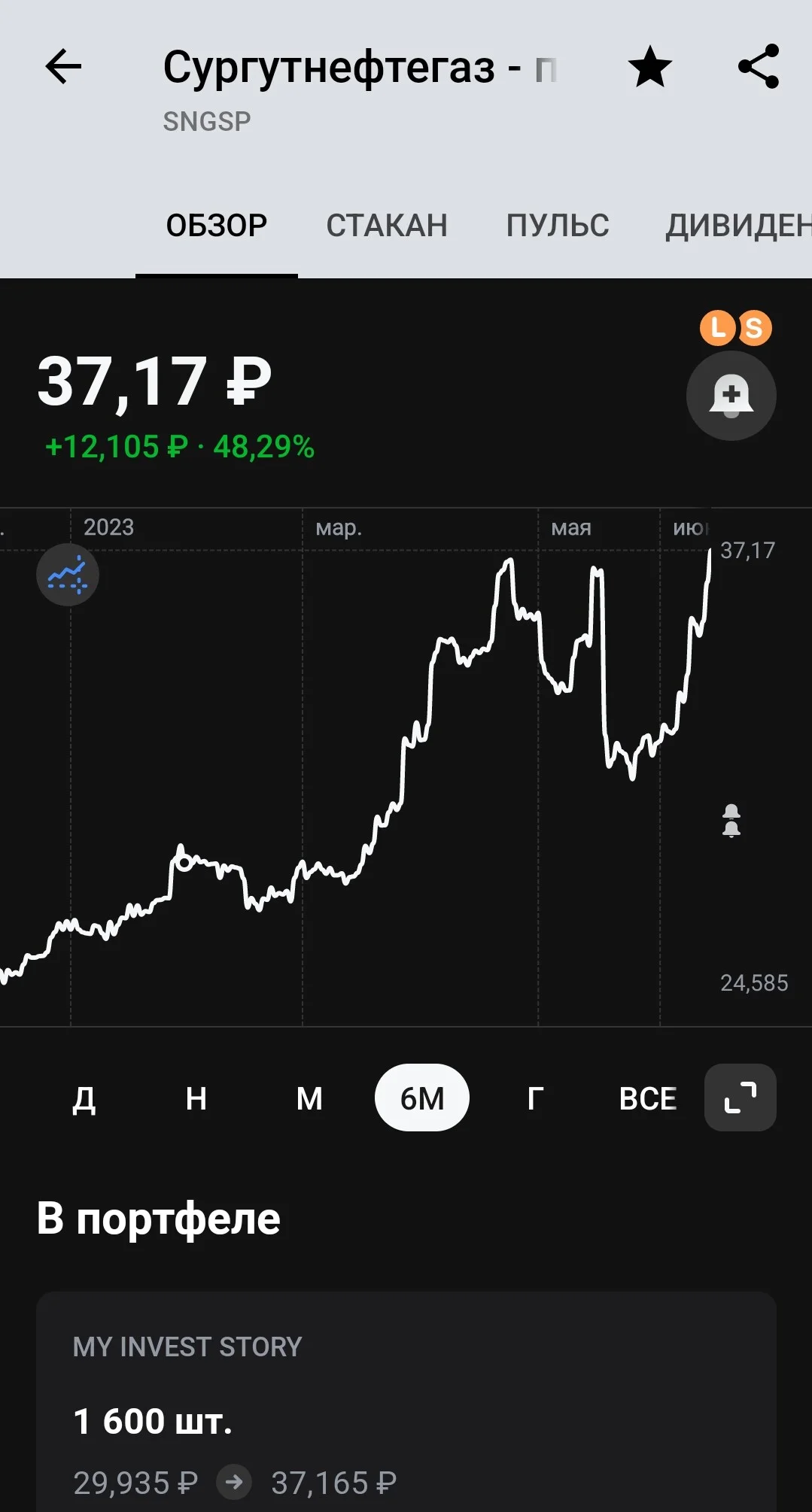Tap the L S long/short badges
812x1512 pixels.
click(736, 328)
